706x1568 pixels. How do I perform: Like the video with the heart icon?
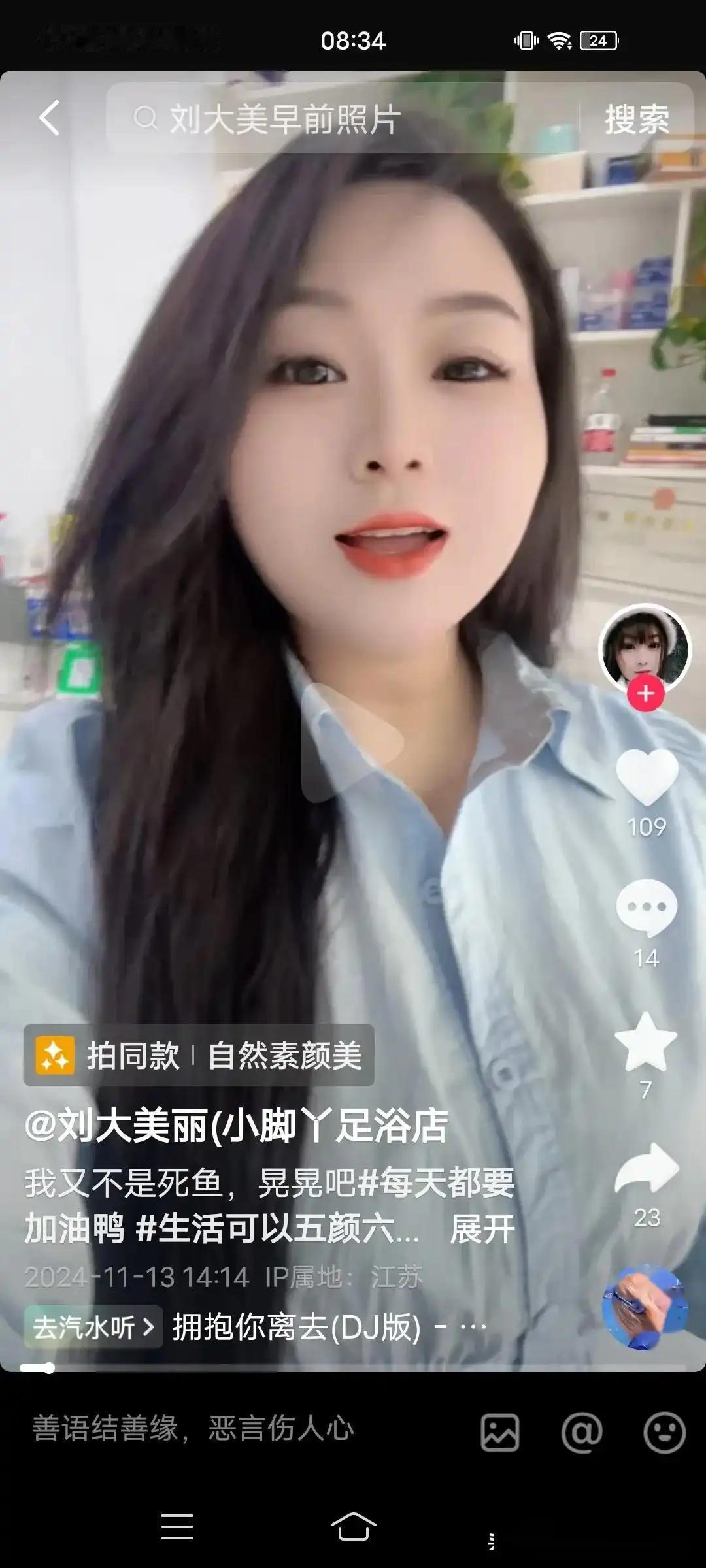[647, 777]
